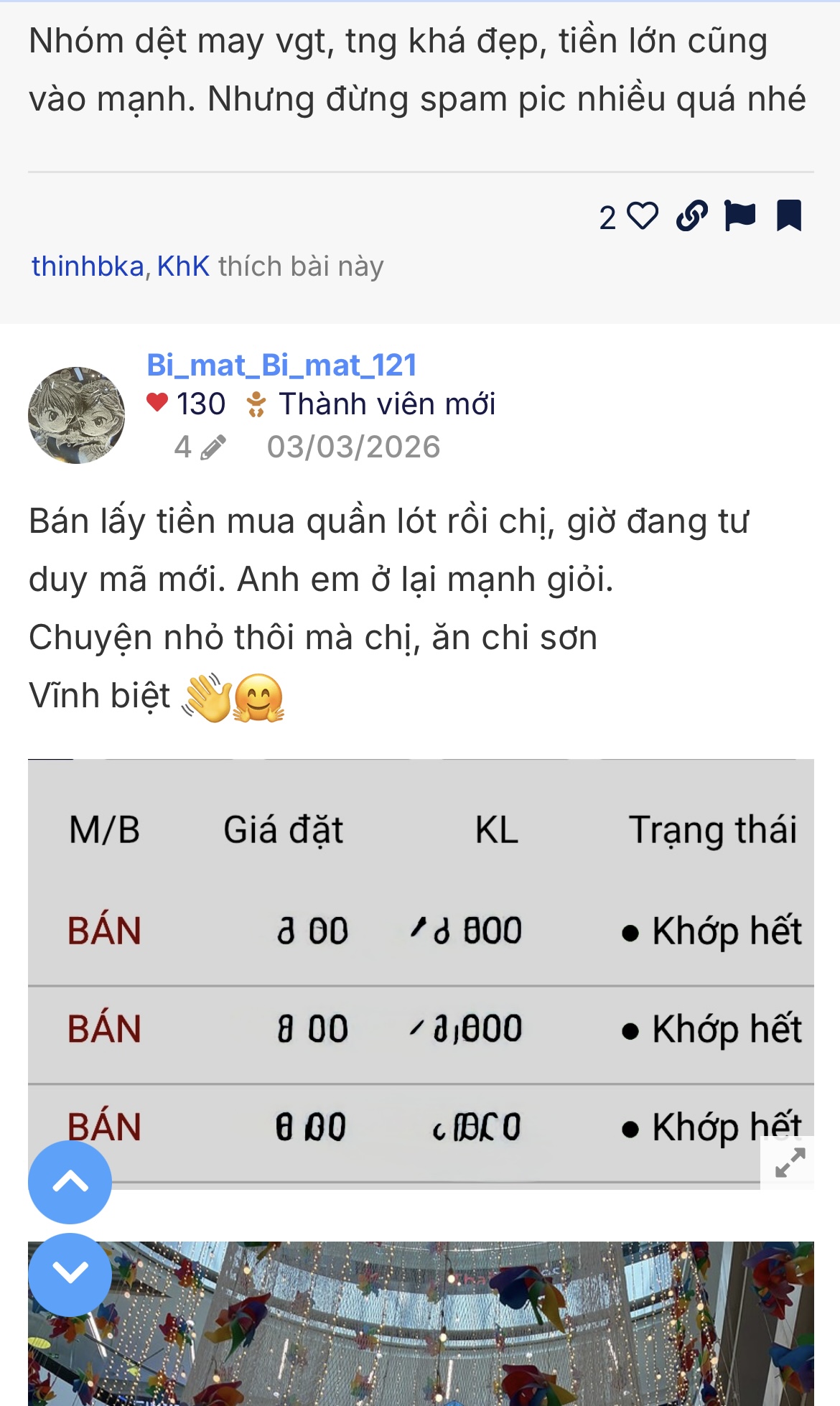Open KhK's profile link

pyautogui.click(x=183, y=266)
